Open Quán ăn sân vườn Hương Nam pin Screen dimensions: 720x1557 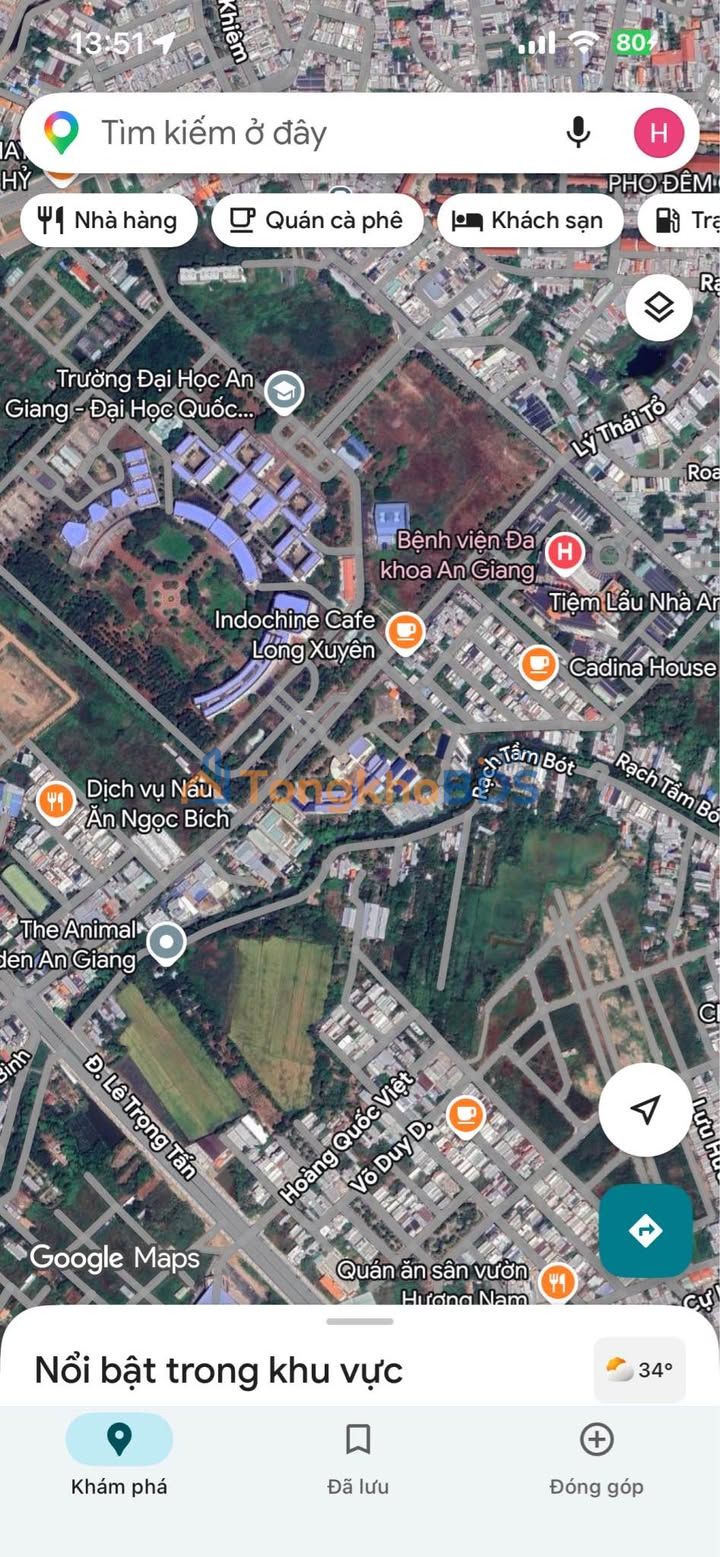point(557,1282)
